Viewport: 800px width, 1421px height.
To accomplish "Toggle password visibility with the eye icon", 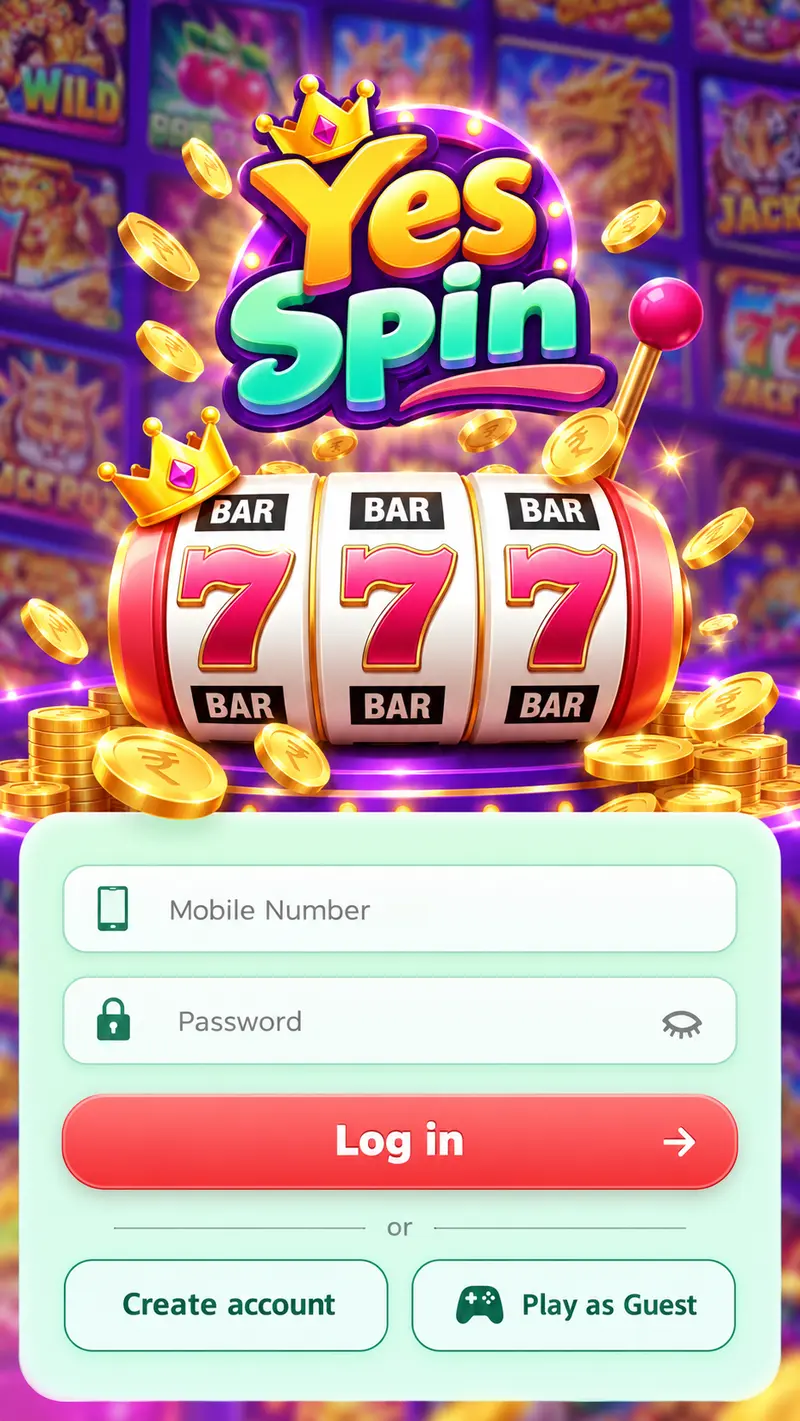I will [x=682, y=1023].
